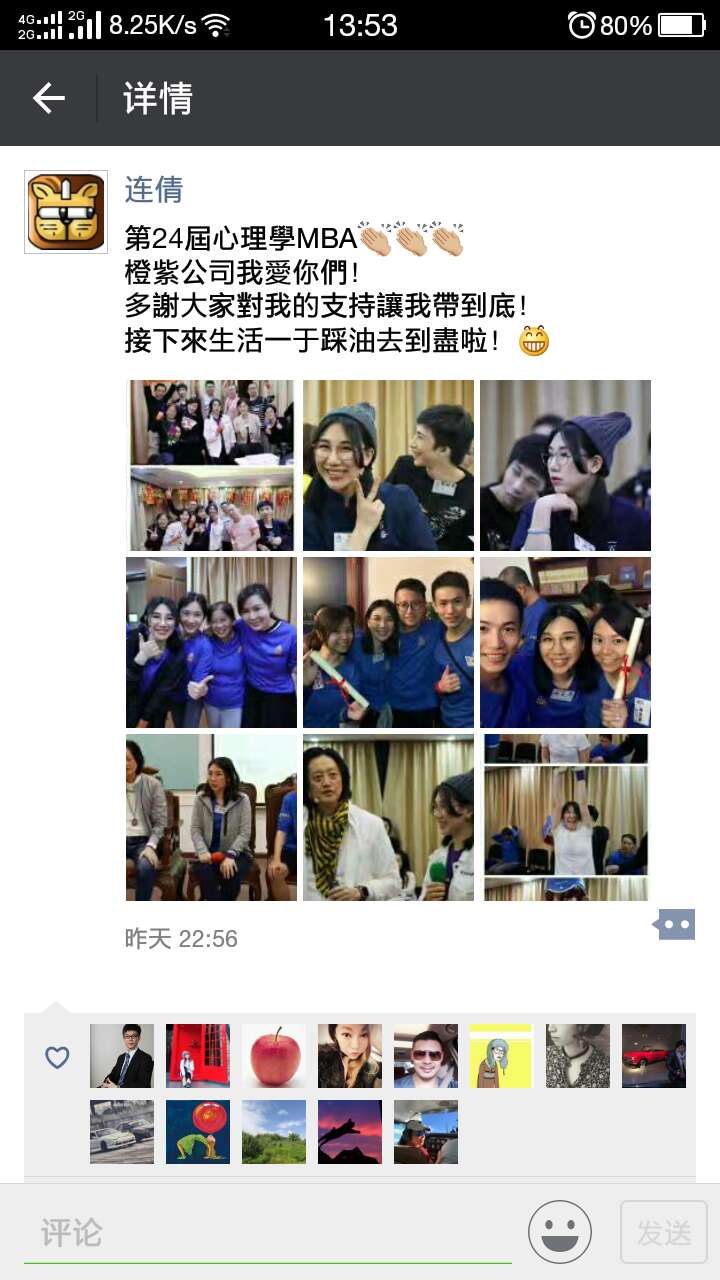Open the emoji picker smiley

560,1232
